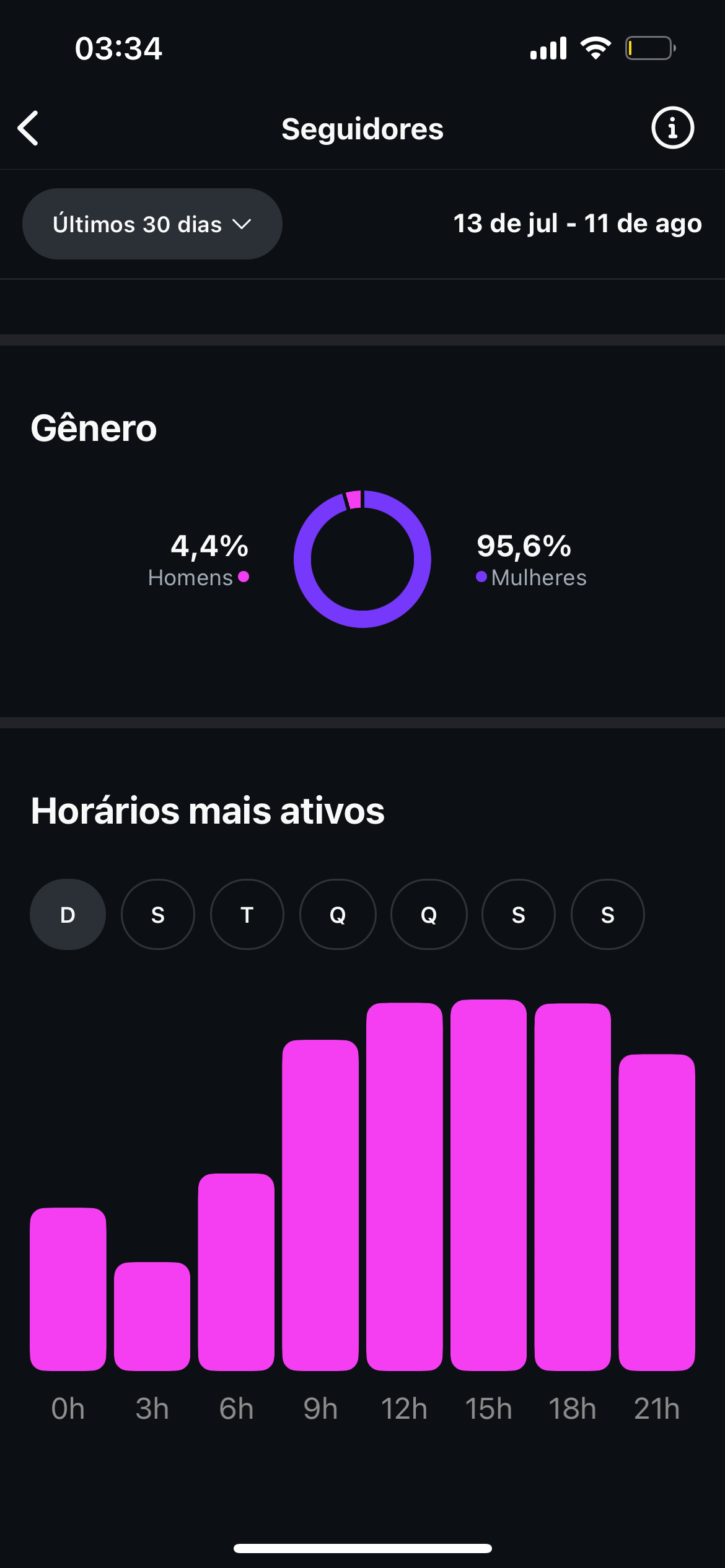This screenshot has height=1568, width=725.
Task: Expand the Últimos 30 dias dropdown
Action: click(152, 224)
